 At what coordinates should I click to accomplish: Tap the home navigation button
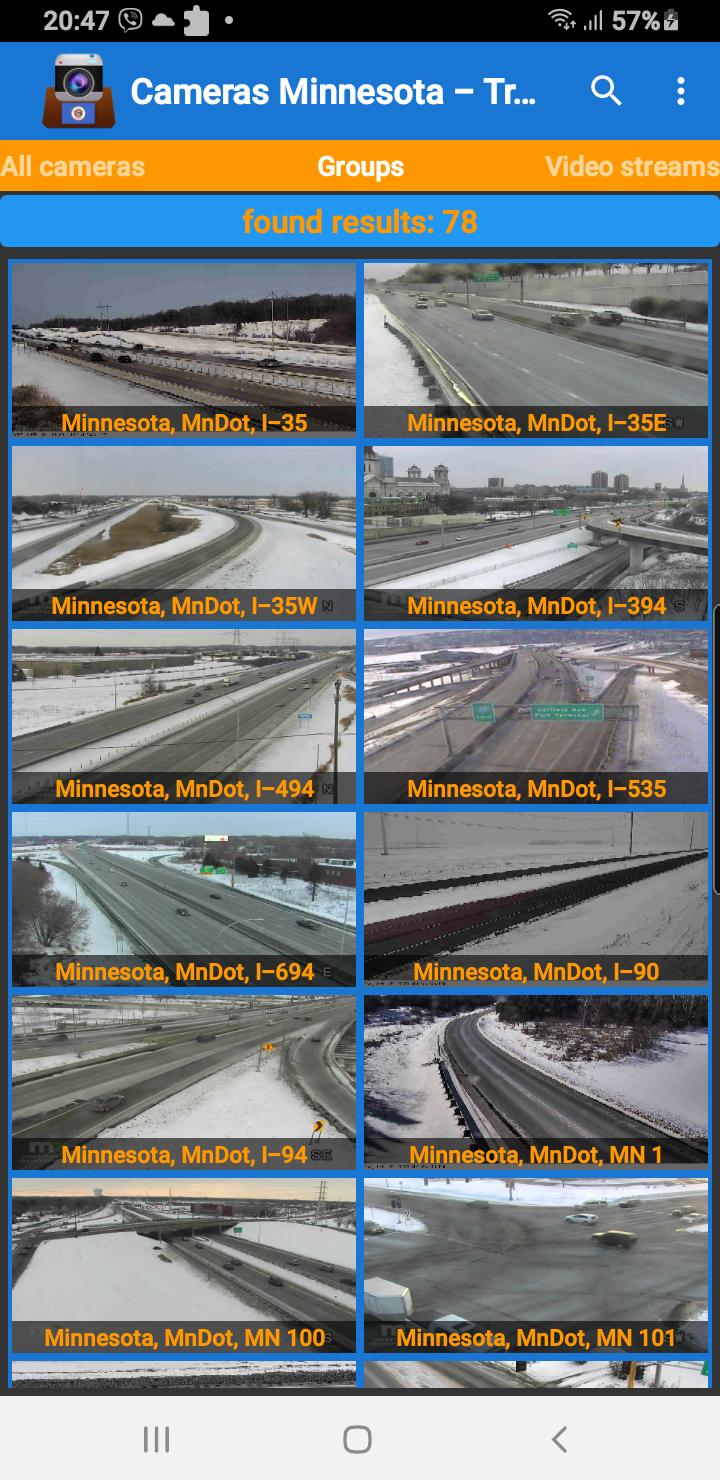coord(360,1440)
